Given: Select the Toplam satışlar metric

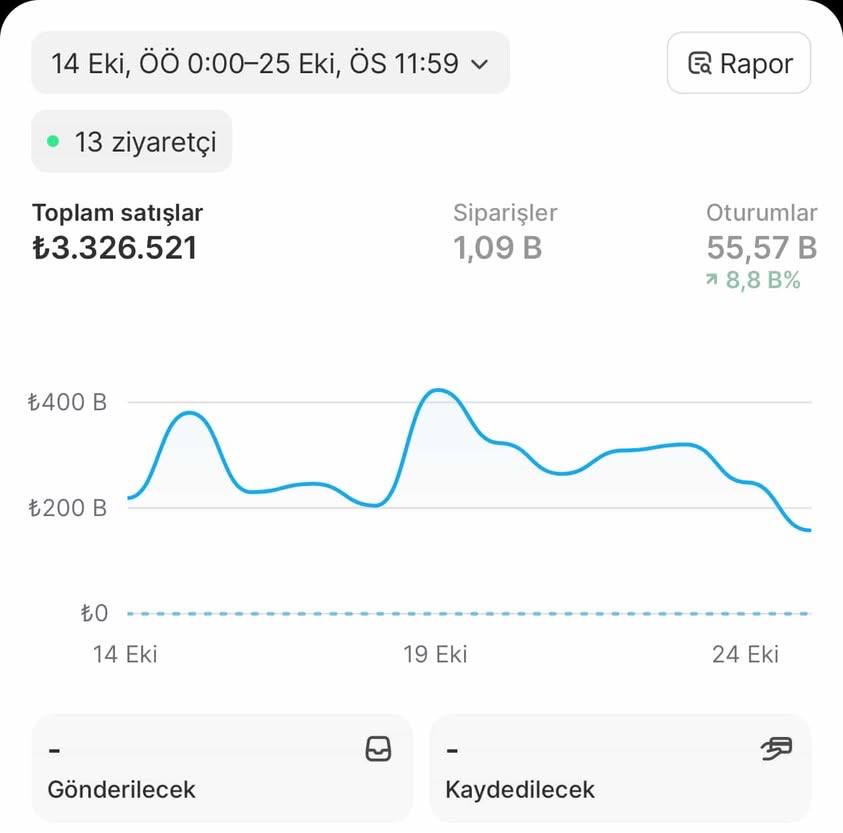Looking at the screenshot, I should point(118,232).
